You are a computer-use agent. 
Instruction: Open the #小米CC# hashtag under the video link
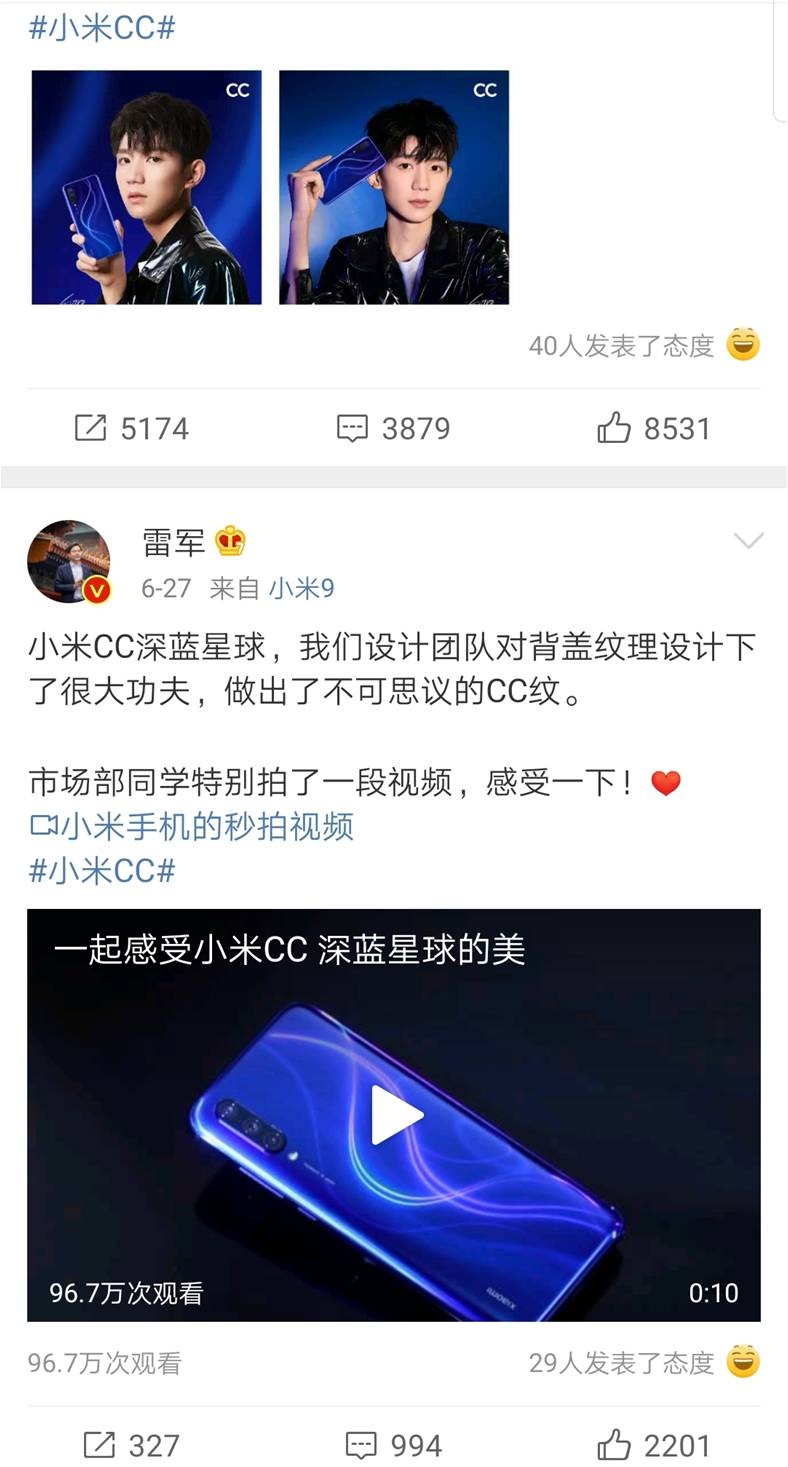(x=102, y=871)
